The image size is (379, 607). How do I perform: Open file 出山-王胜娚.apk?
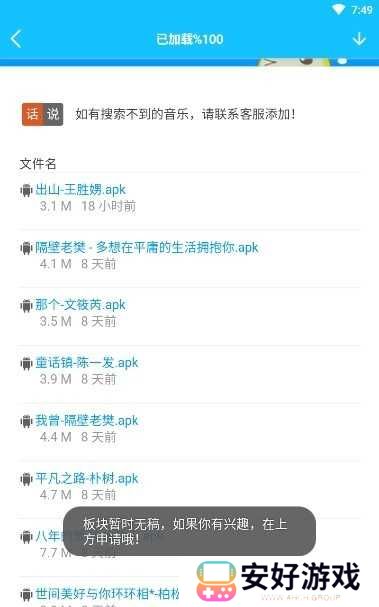81,190
